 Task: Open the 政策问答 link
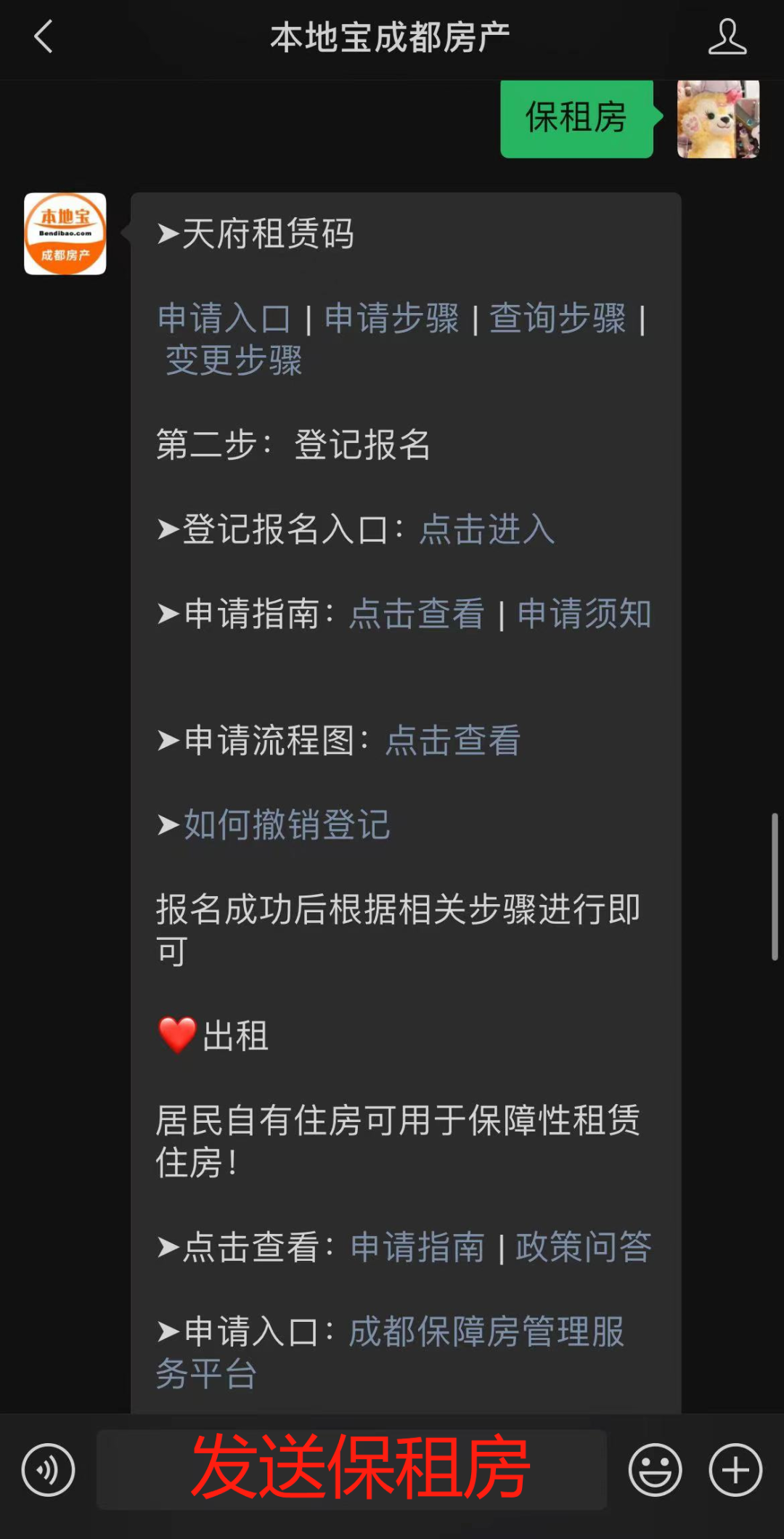click(x=584, y=1247)
